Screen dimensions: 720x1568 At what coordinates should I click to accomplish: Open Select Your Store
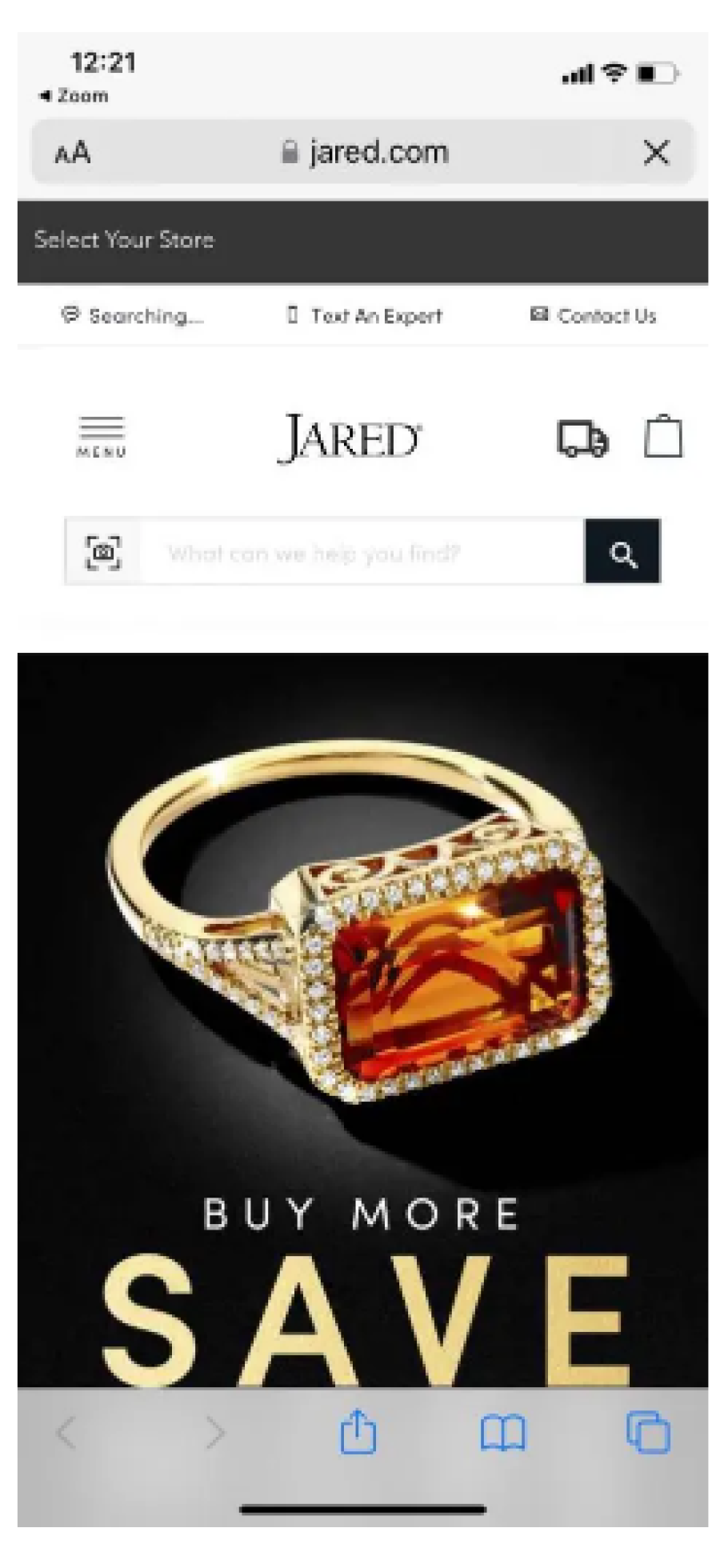click(124, 240)
